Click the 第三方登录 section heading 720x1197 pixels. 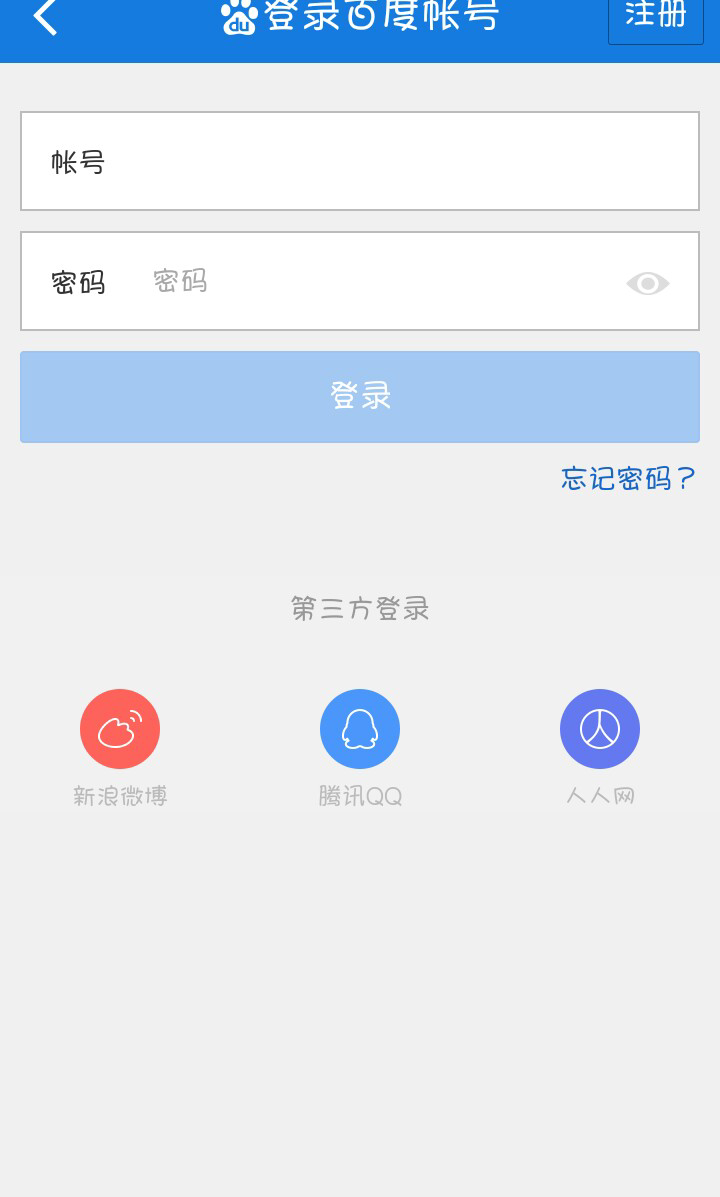tap(360, 609)
